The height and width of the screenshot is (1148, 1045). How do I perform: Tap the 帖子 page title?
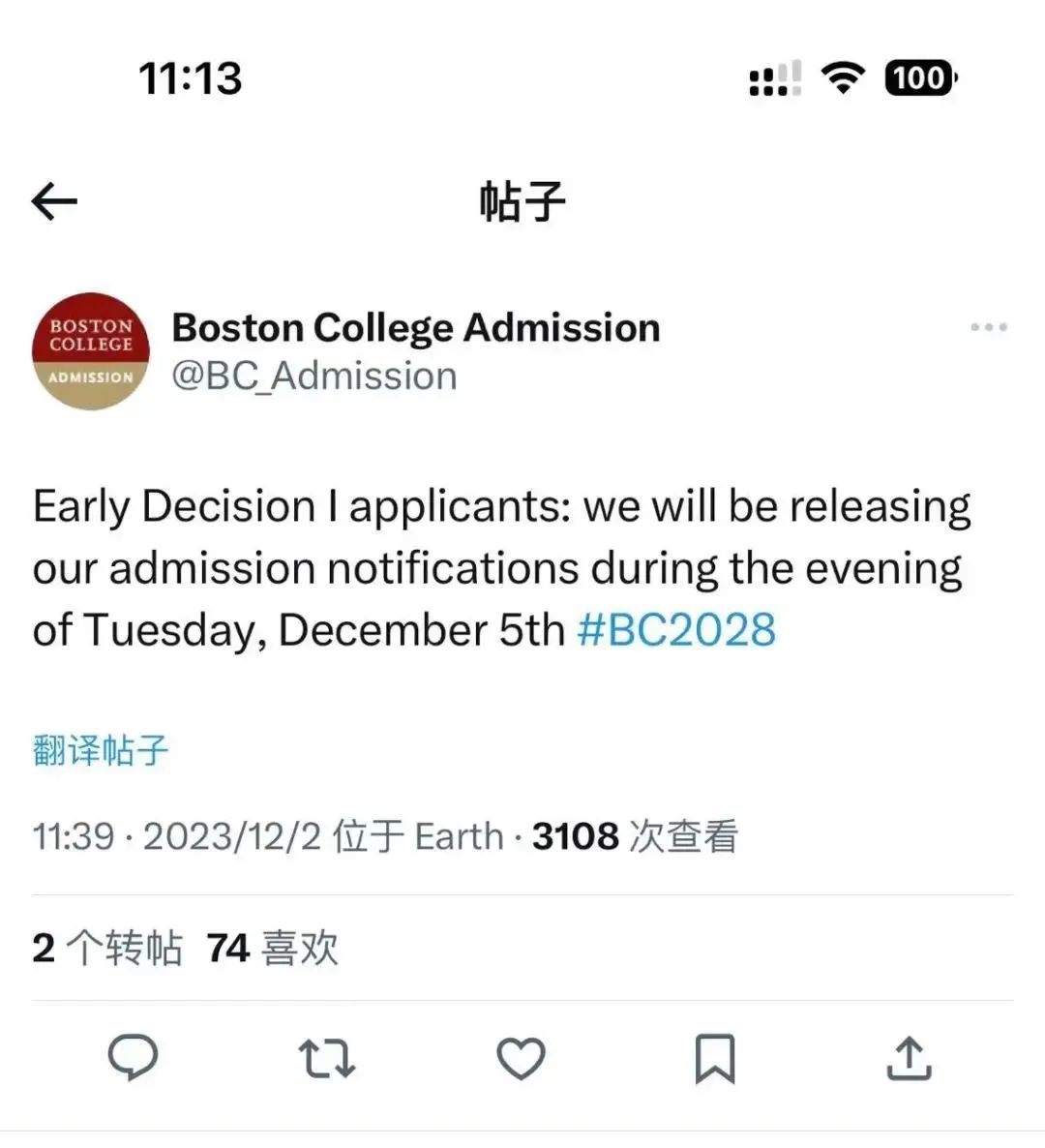522,202
